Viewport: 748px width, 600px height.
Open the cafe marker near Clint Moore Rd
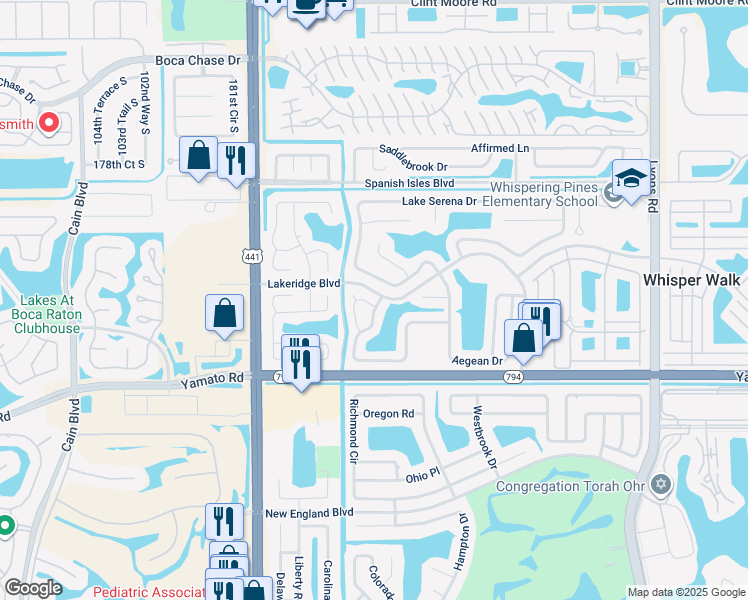tap(306, 6)
